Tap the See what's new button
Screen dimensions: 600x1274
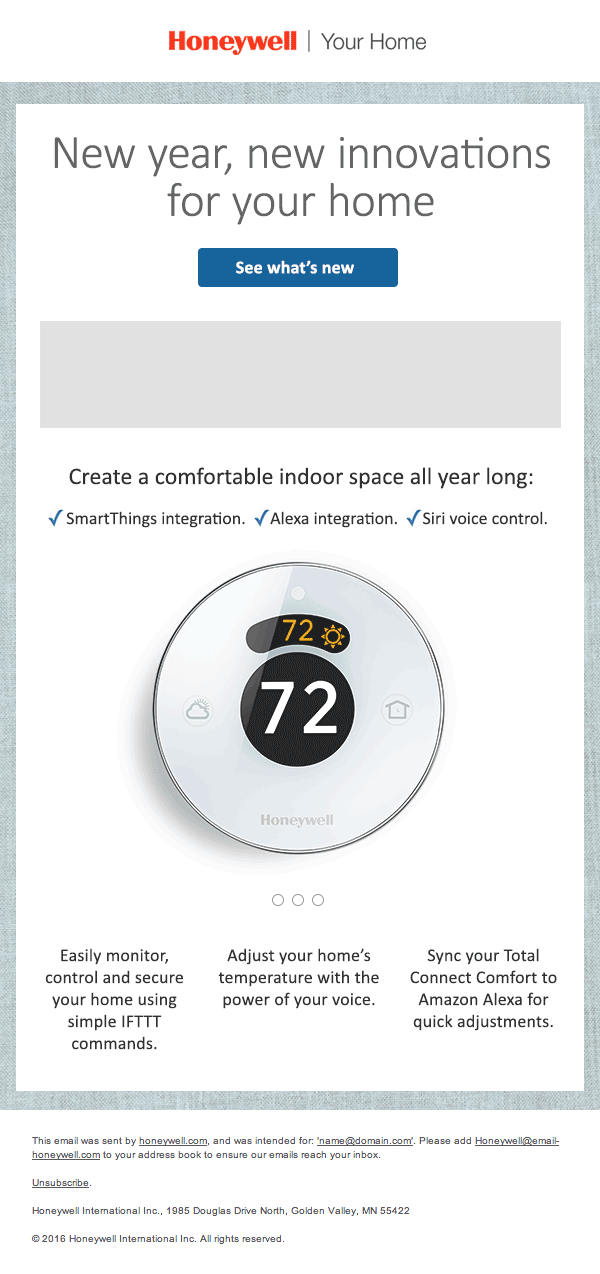point(297,268)
